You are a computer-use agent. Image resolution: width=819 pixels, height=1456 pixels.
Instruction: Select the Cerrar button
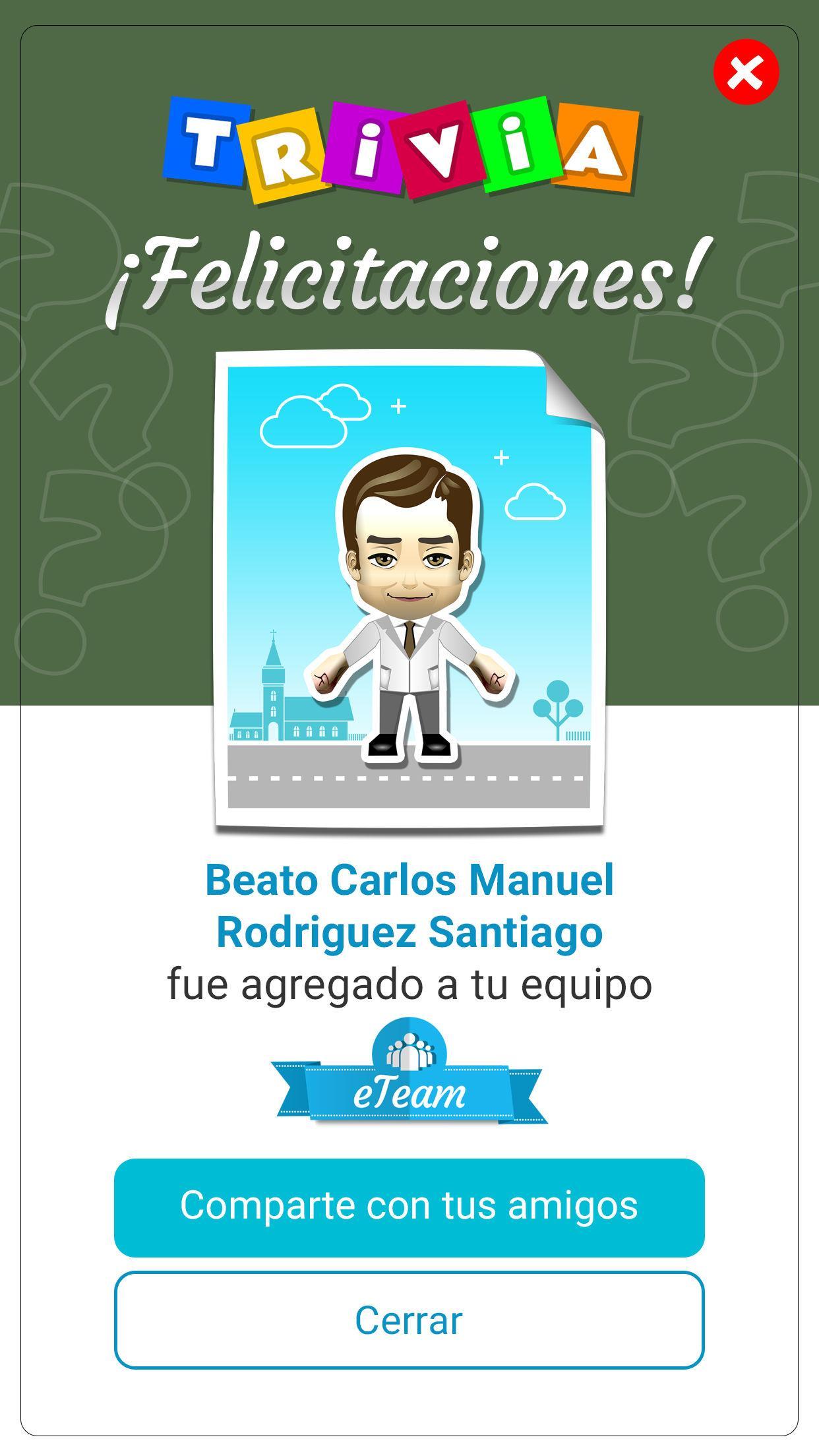pos(409,1320)
